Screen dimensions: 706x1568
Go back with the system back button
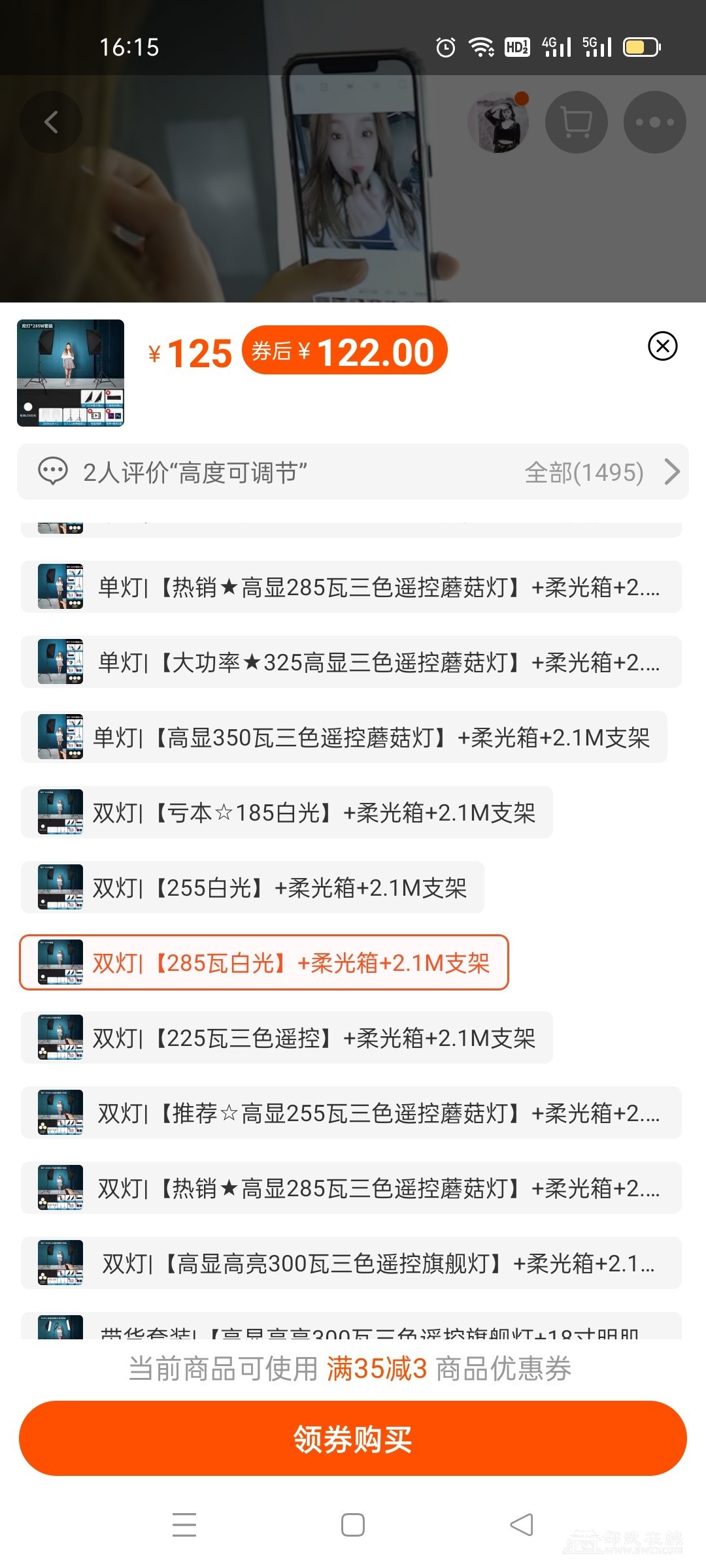[x=521, y=1525]
